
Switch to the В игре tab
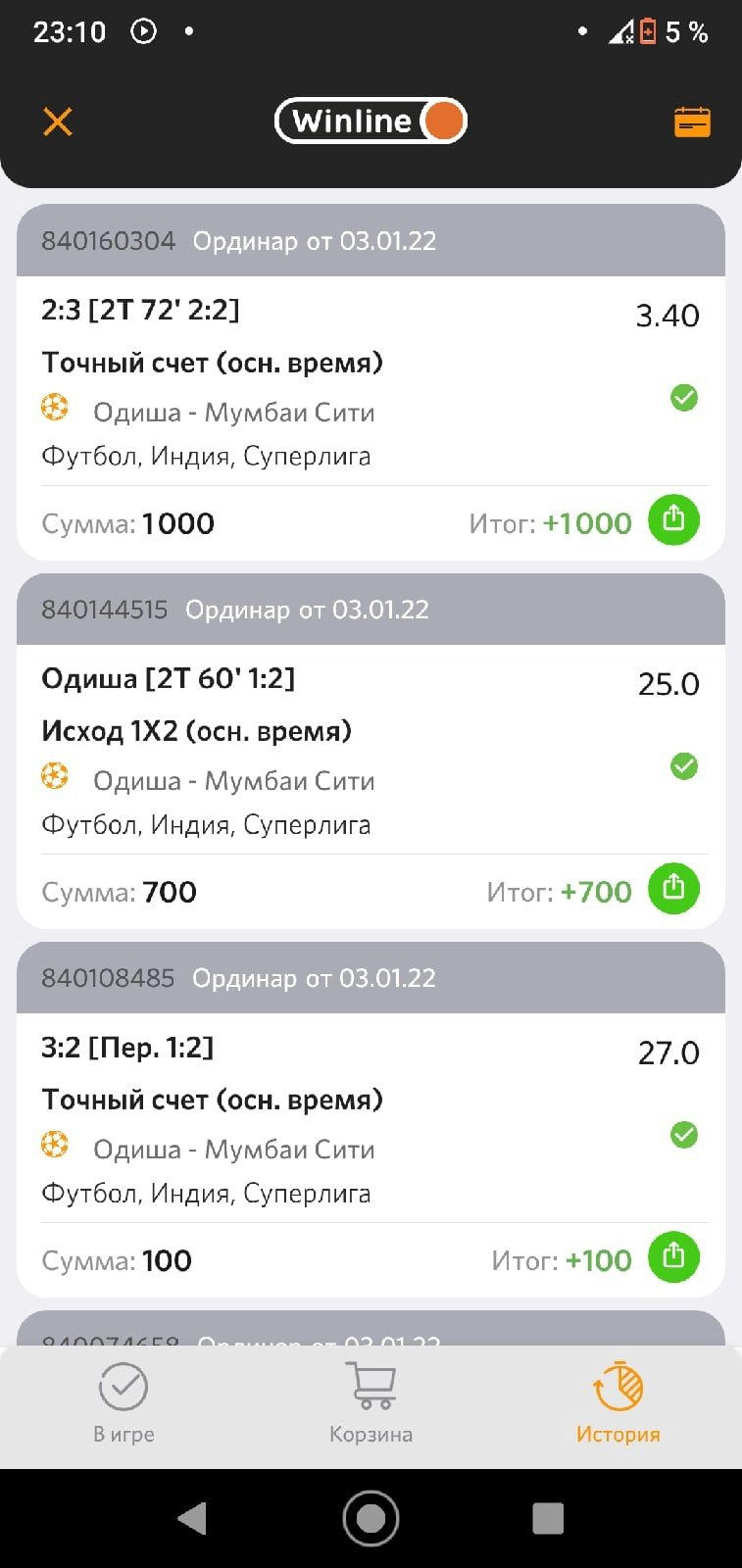[x=124, y=1403]
